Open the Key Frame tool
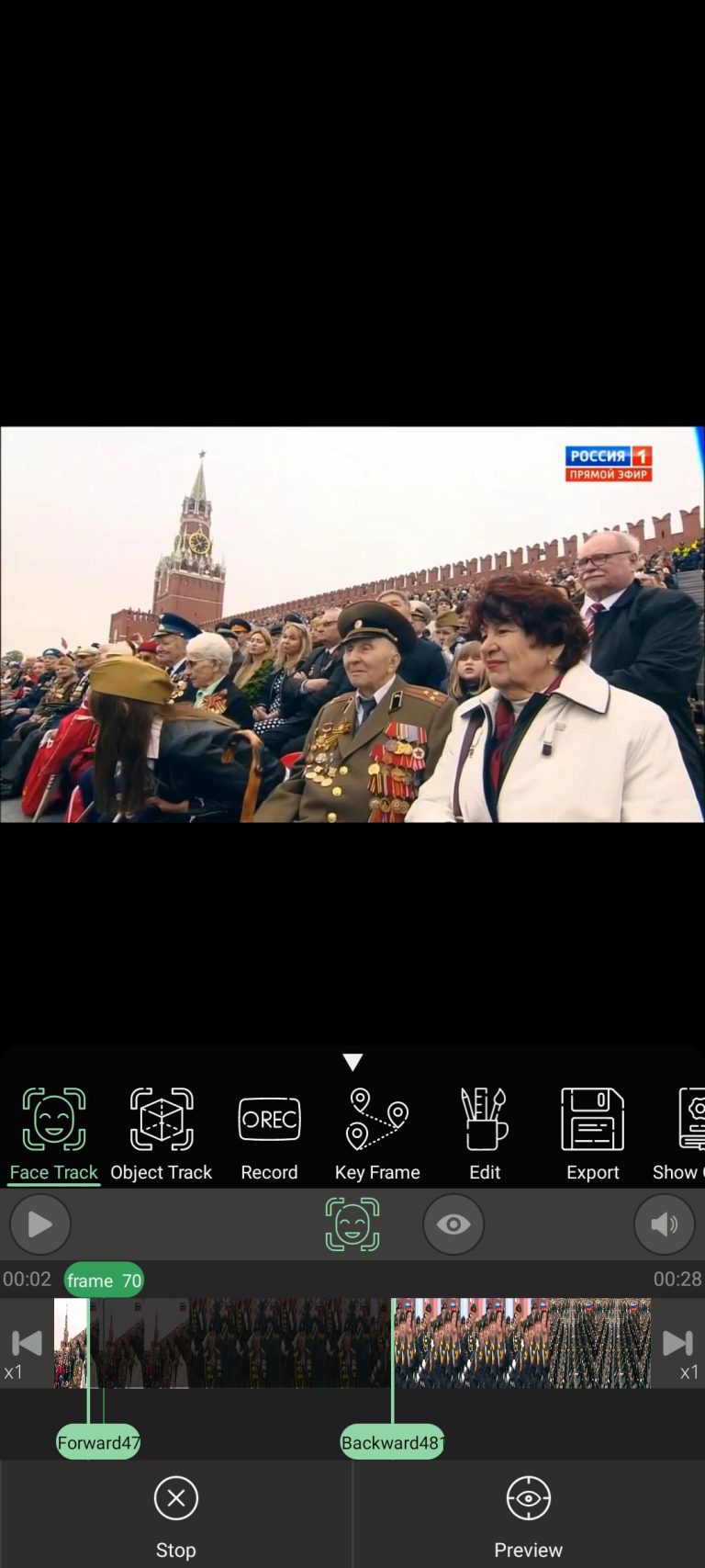The width and height of the screenshot is (705, 1568). [376, 1134]
